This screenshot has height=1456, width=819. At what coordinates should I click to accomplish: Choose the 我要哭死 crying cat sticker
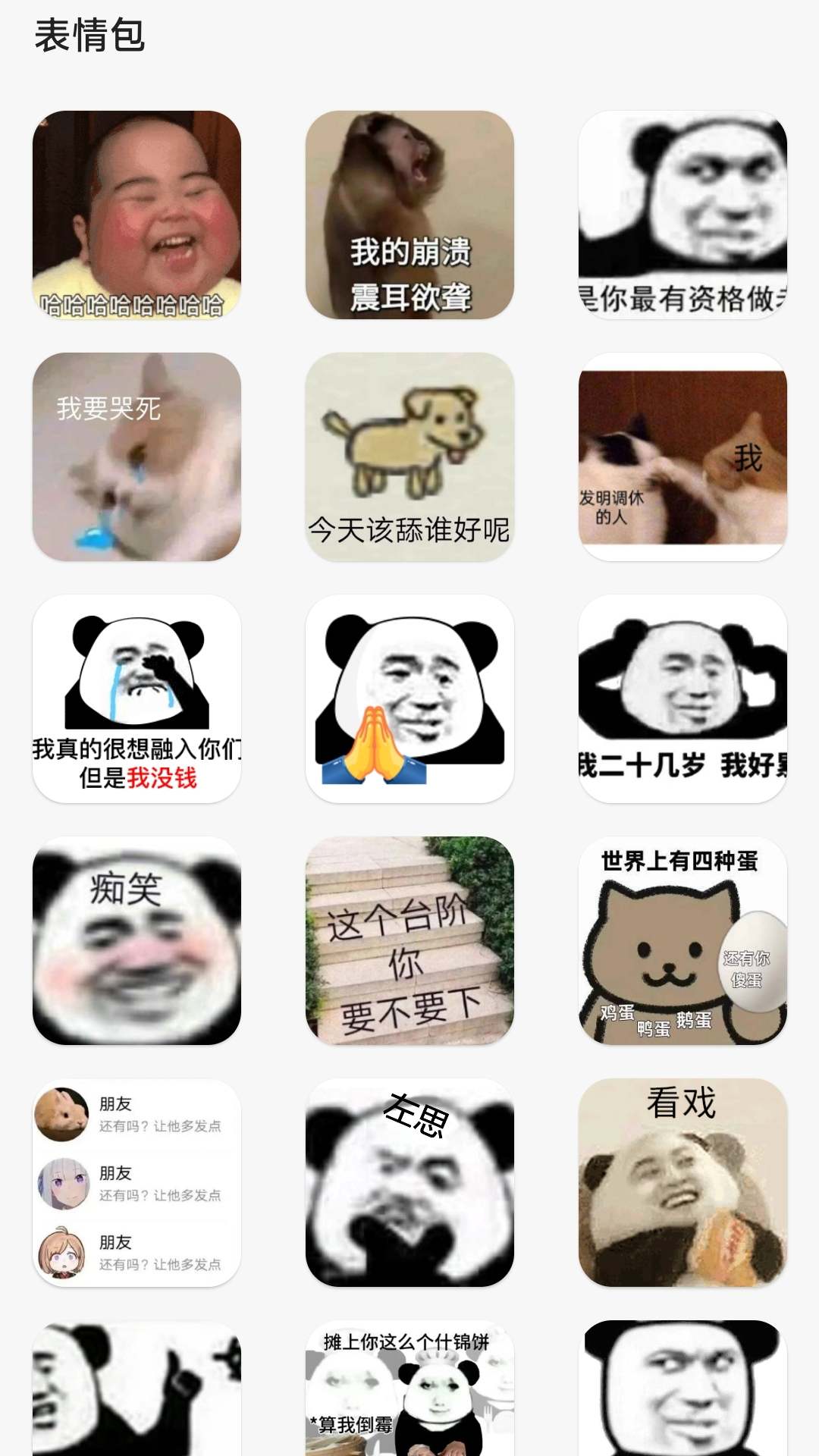136,457
